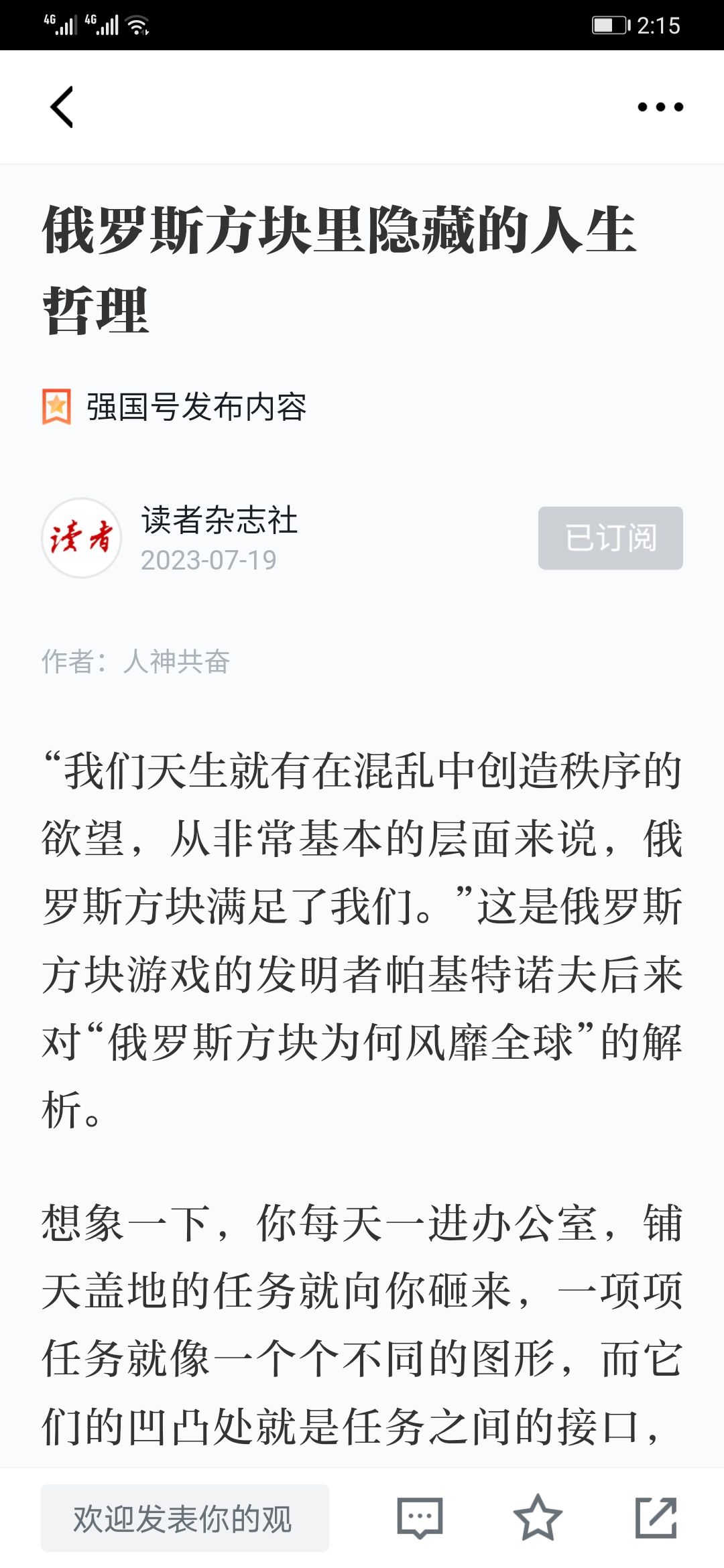Image resolution: width=724 pixels, height=1568 pixels.
Task: Open the comments via the speech bubble icon
Action: [420, 1518]
